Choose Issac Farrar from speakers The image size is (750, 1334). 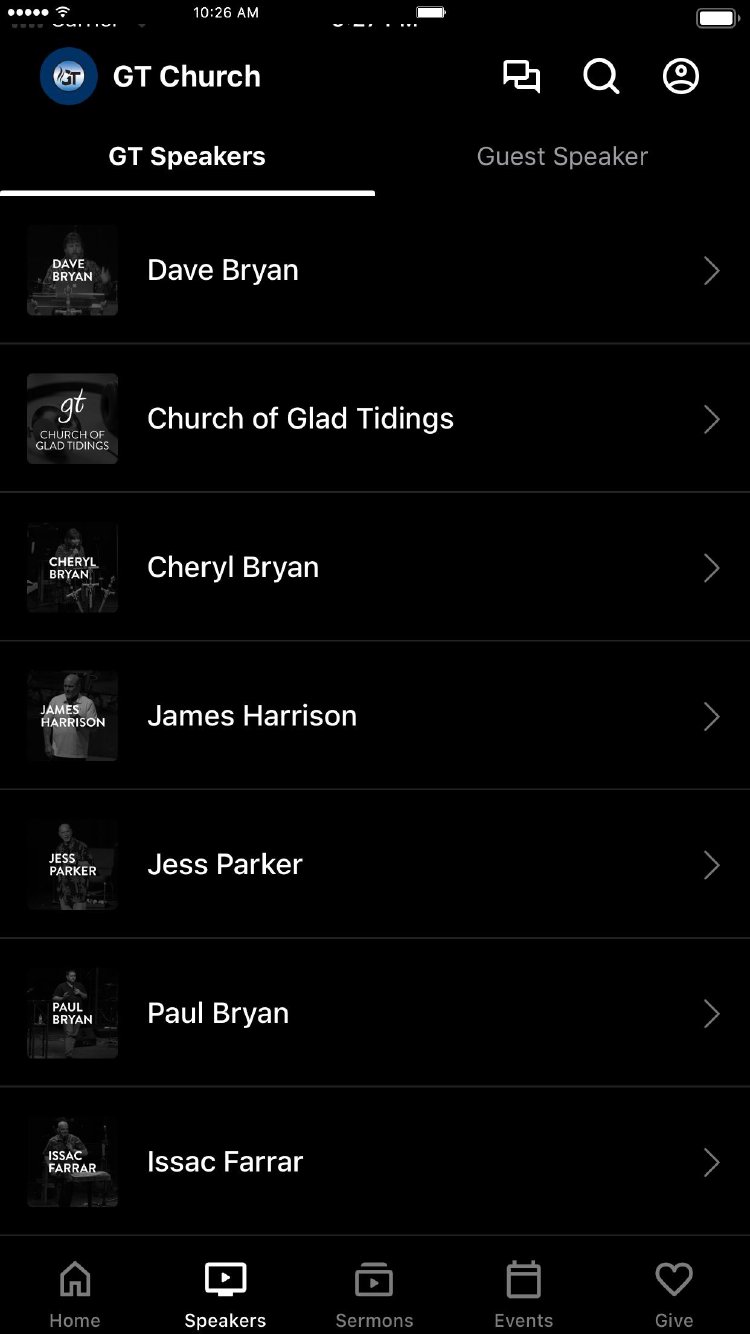375,1162
